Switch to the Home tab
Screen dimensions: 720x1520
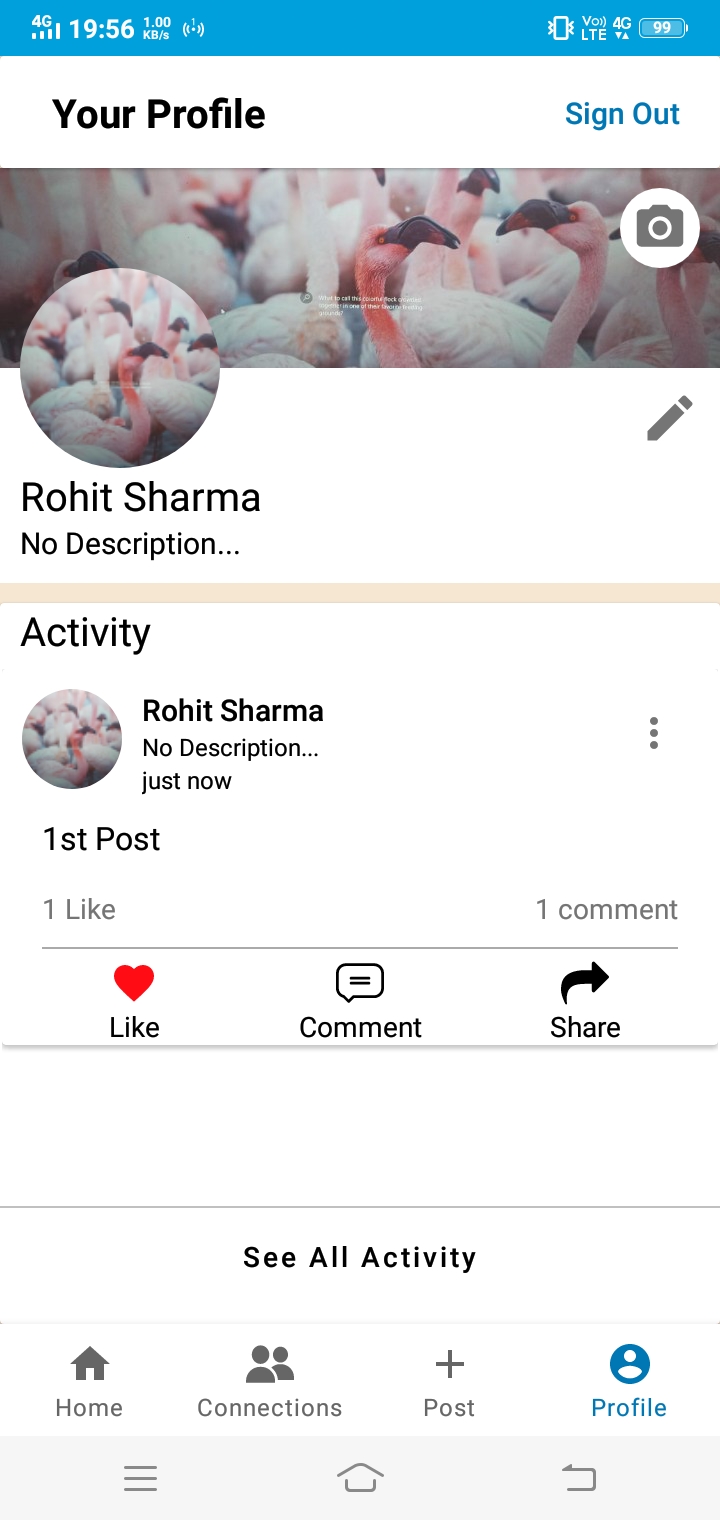[89, 1380]
